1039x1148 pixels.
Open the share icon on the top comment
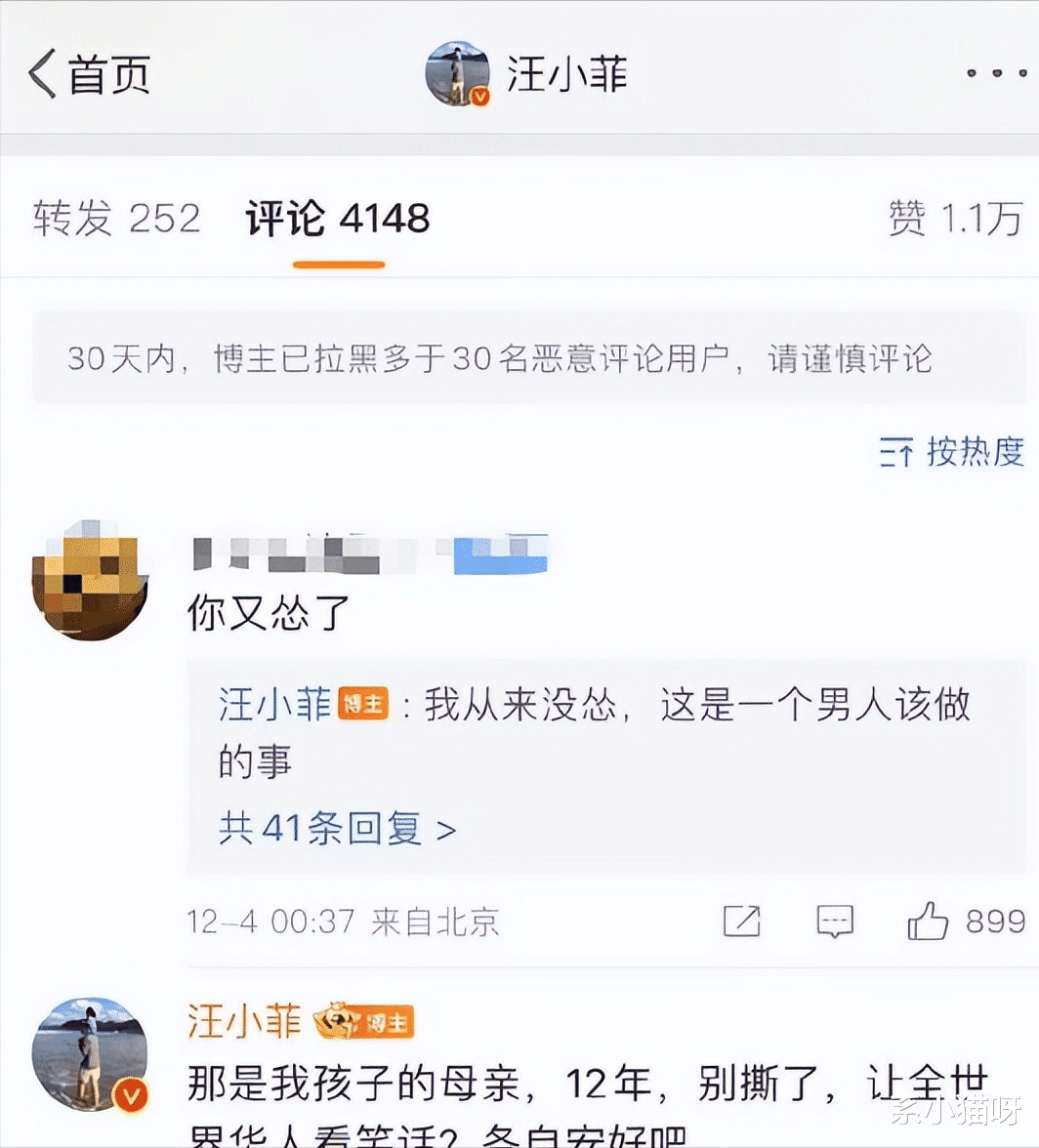(742, 921)
